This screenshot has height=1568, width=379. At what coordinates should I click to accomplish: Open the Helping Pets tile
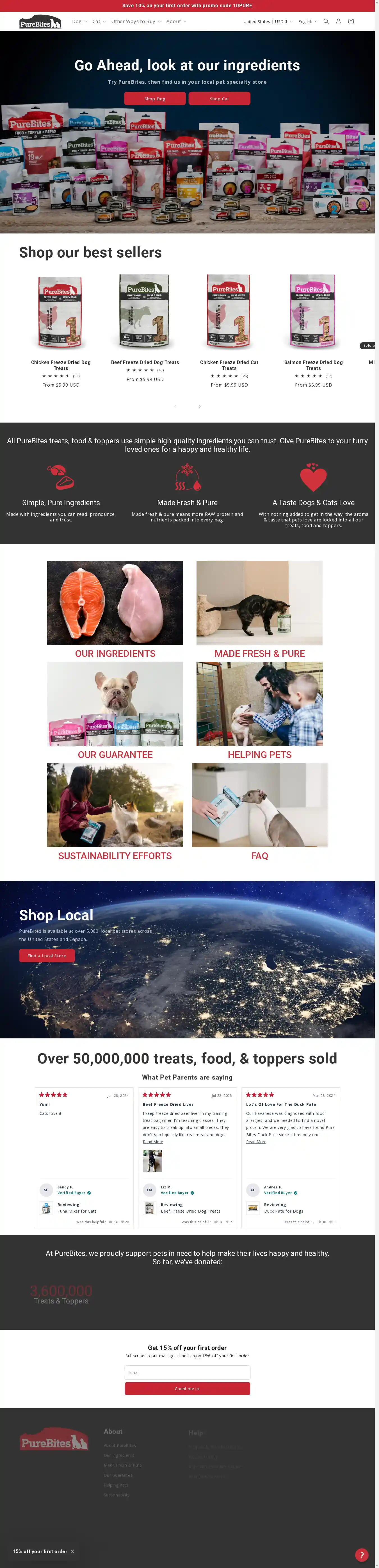(x=259, y=754)
